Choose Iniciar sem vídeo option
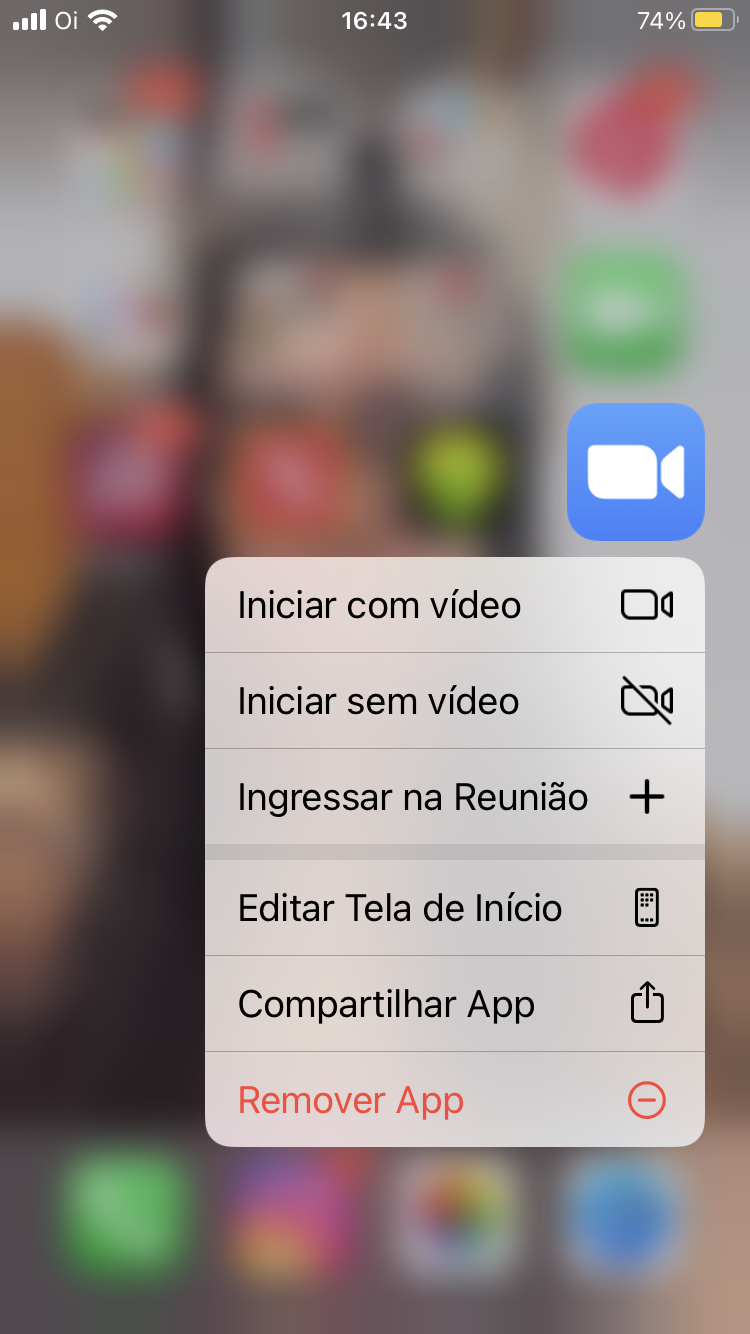The height and width of the screenshot is (1334, 750). click(454, 701)
